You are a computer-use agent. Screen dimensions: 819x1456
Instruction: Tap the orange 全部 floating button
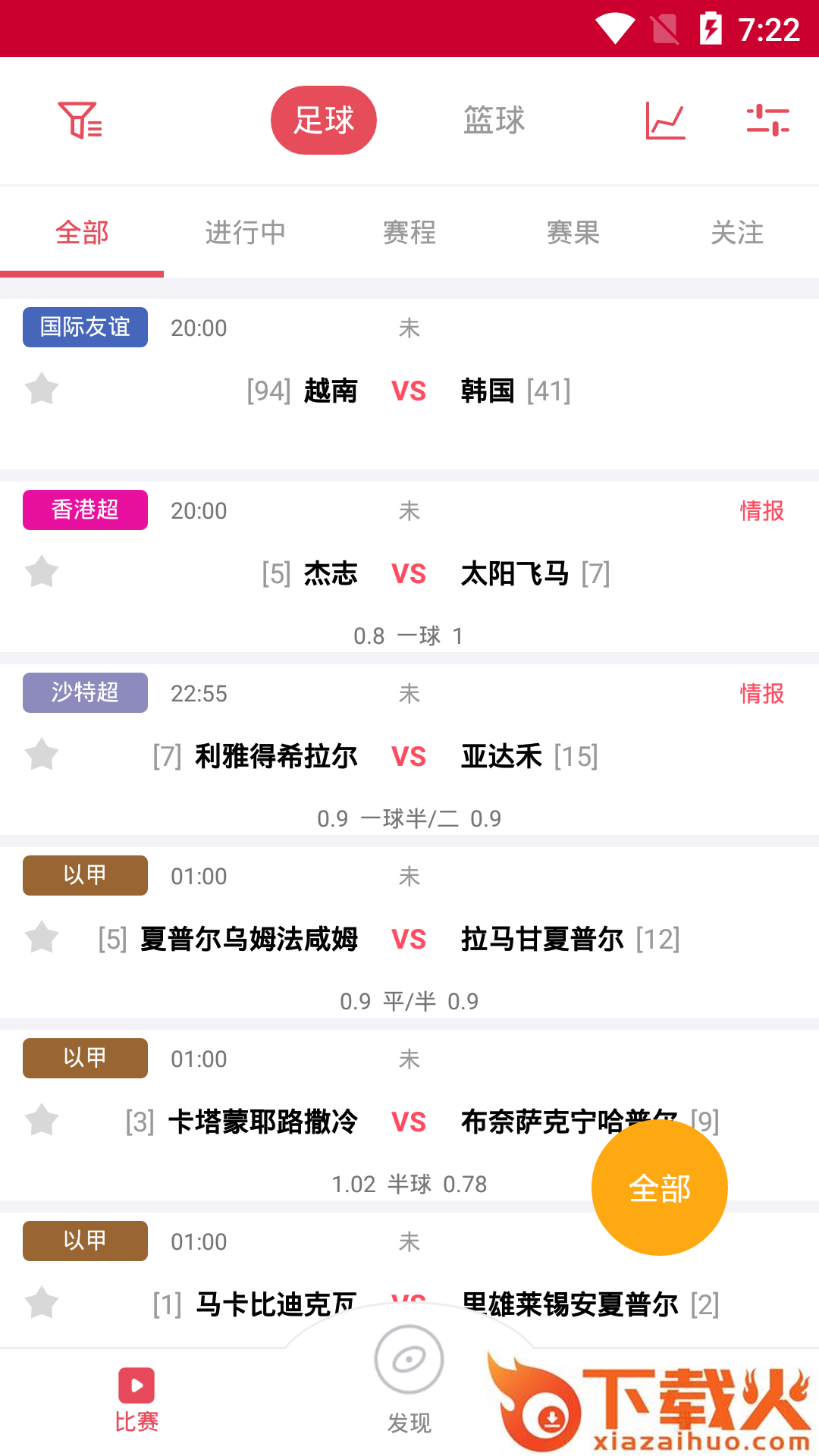660,1188
